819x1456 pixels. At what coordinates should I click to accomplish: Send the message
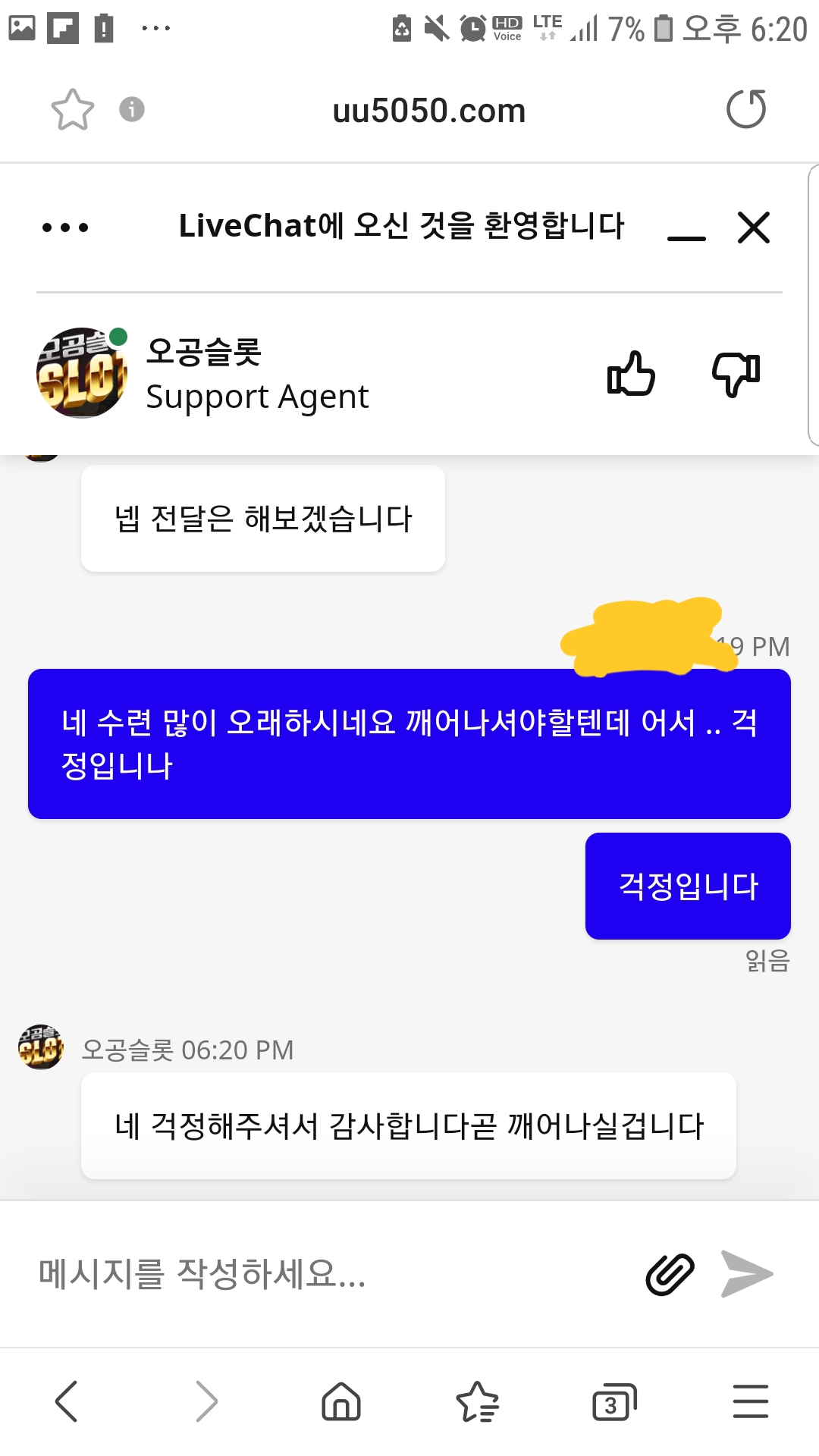[747, 1274]
